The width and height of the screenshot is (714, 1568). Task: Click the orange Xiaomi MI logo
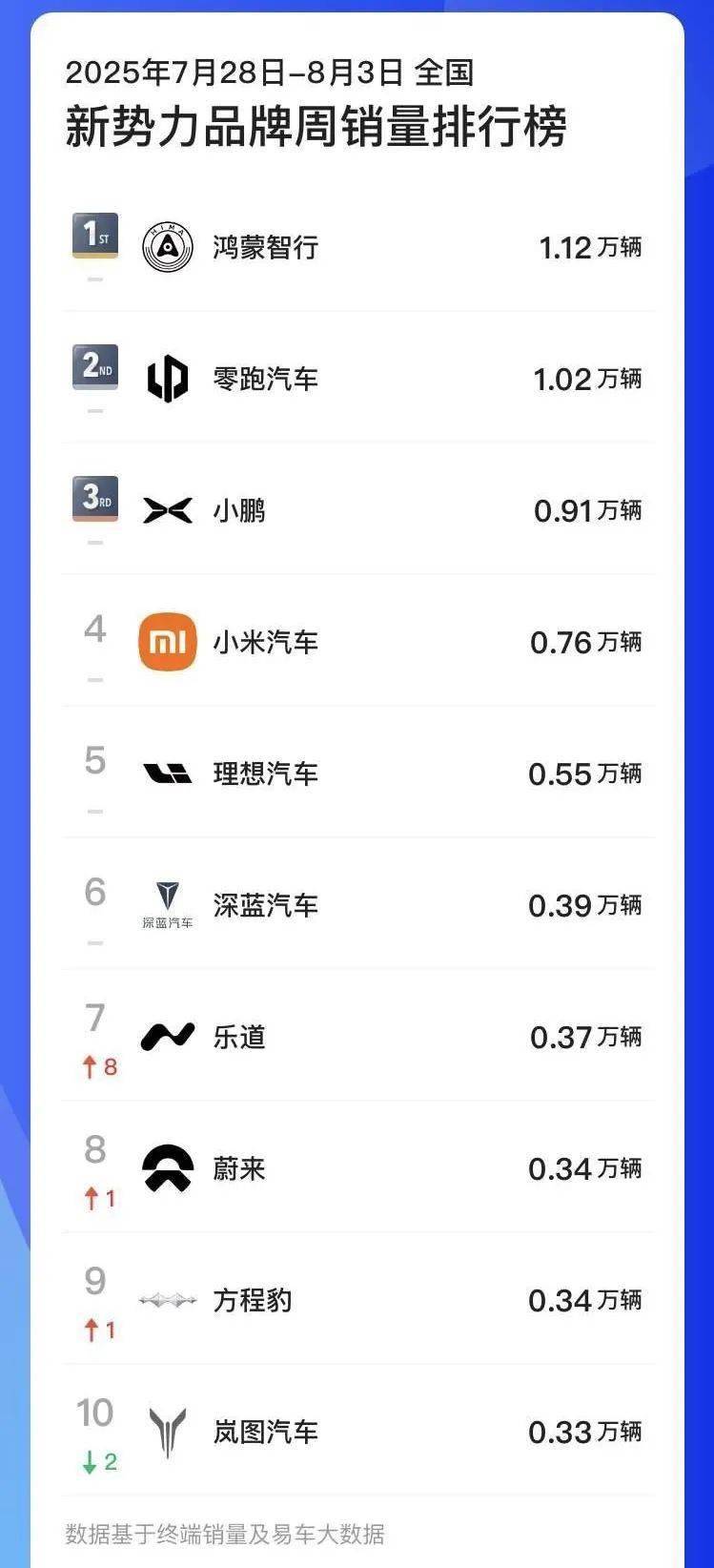(168, 642)
